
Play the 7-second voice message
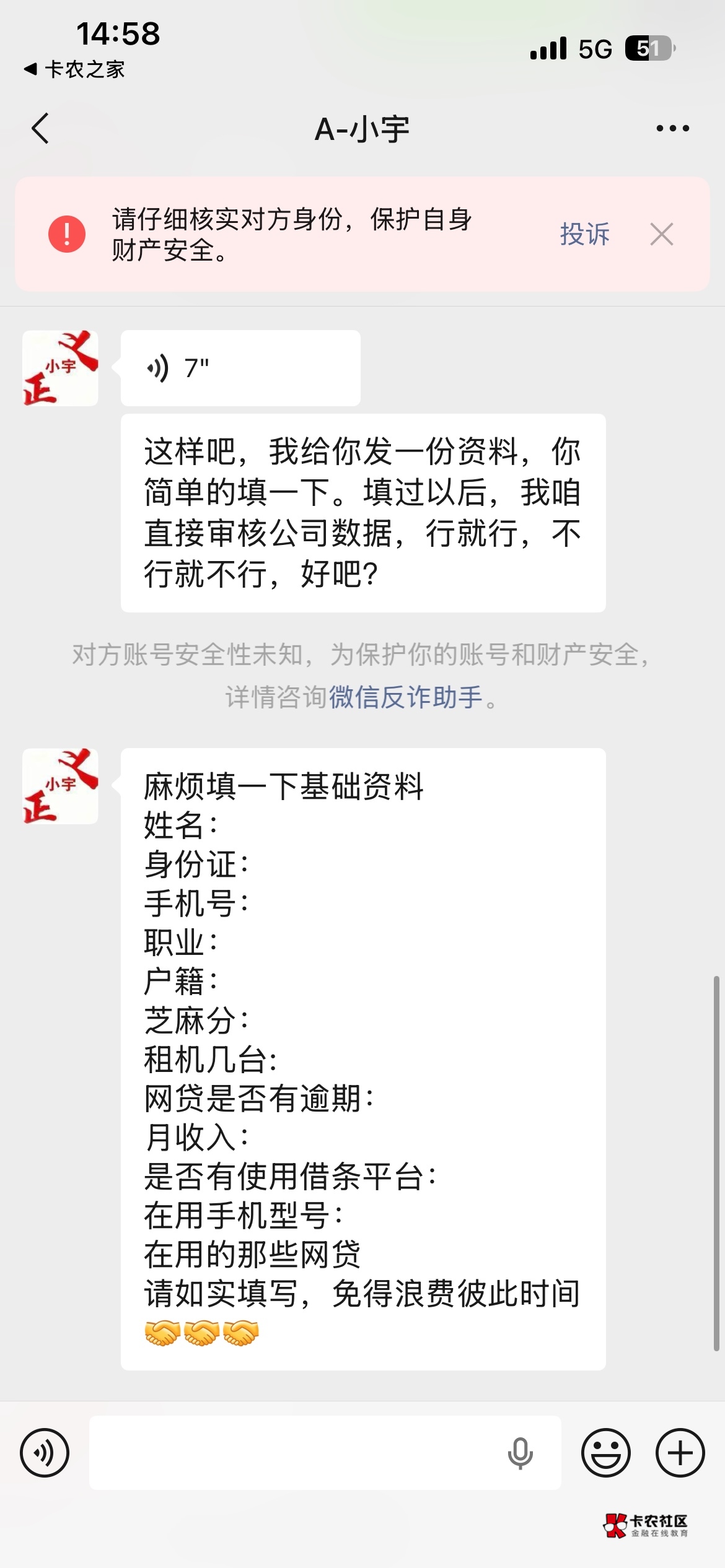coord(240,368)
